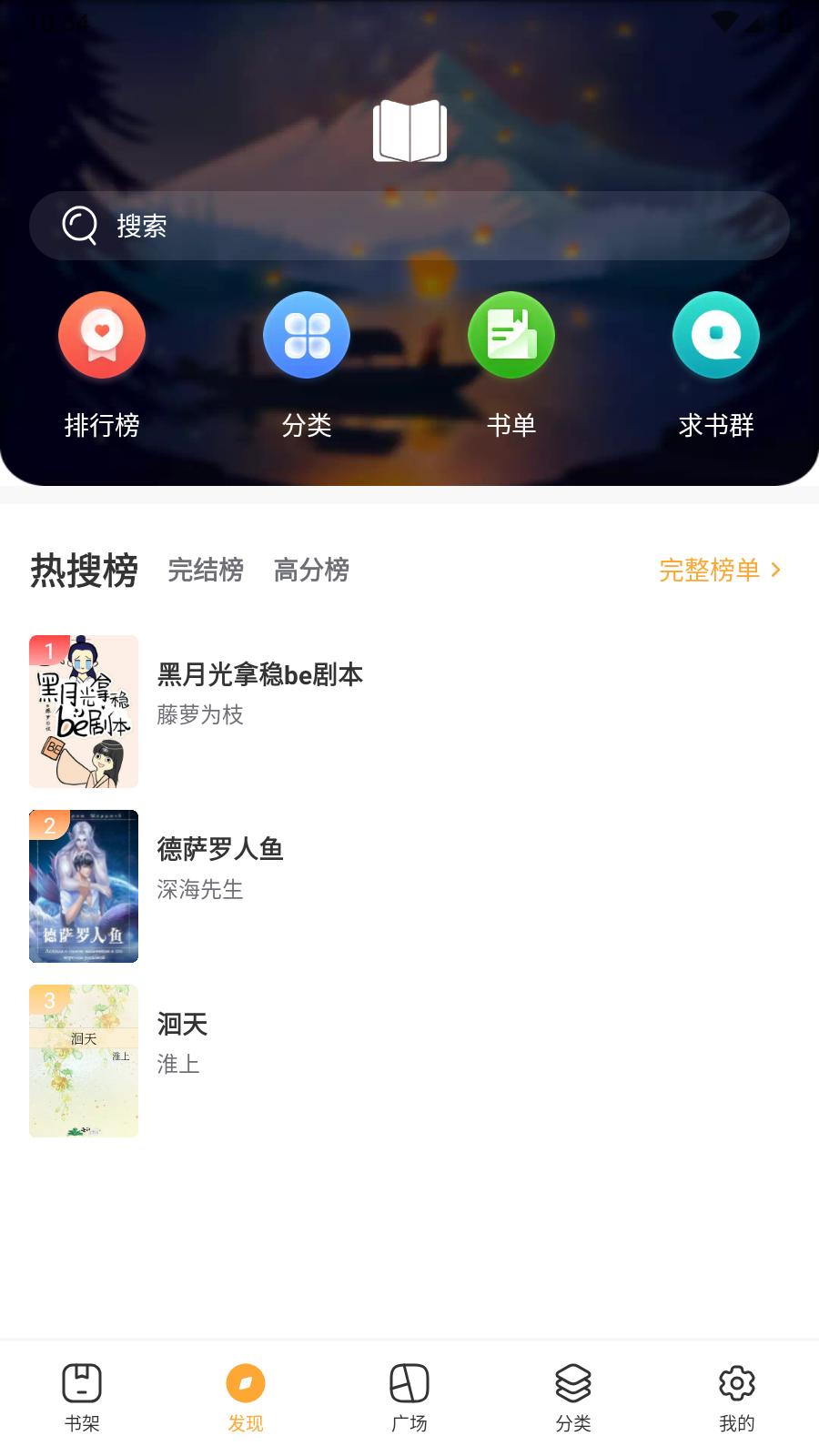Tap the 求书群 book request group icon
This screenshot has width=819, height=1456.
[x=716, y=335]
